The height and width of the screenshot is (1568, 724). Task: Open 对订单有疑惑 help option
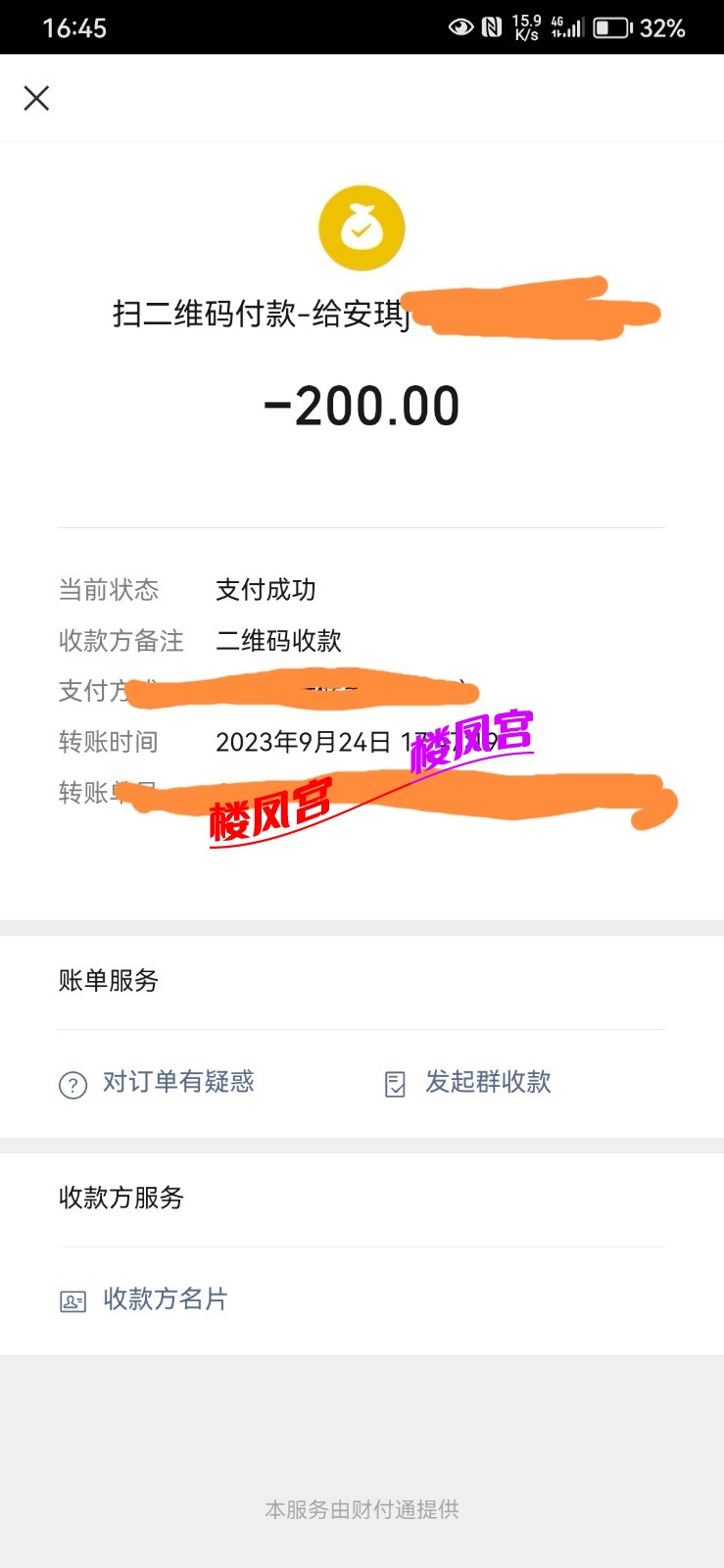[157, 1083]
